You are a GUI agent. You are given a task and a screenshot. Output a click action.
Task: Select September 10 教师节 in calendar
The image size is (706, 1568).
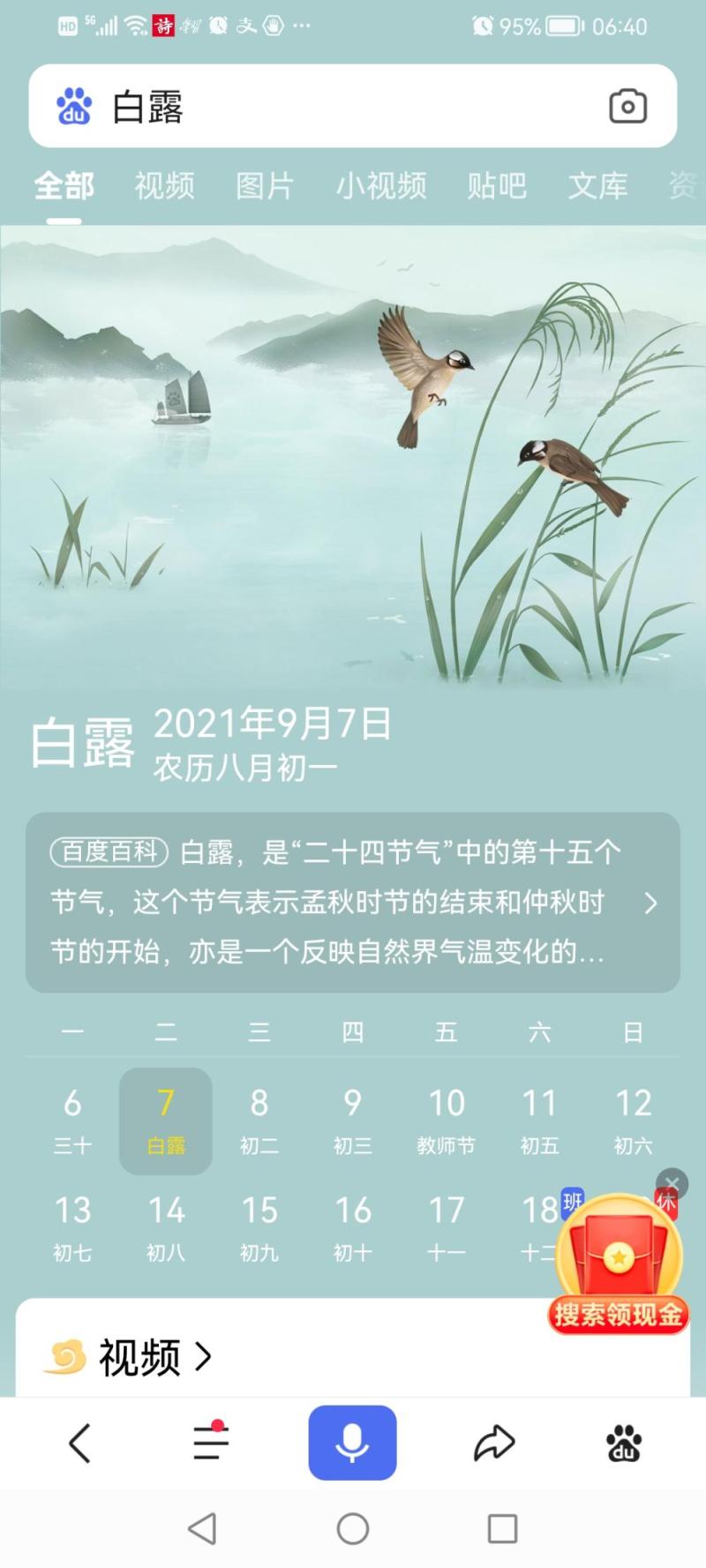(x=447, y=1120)
